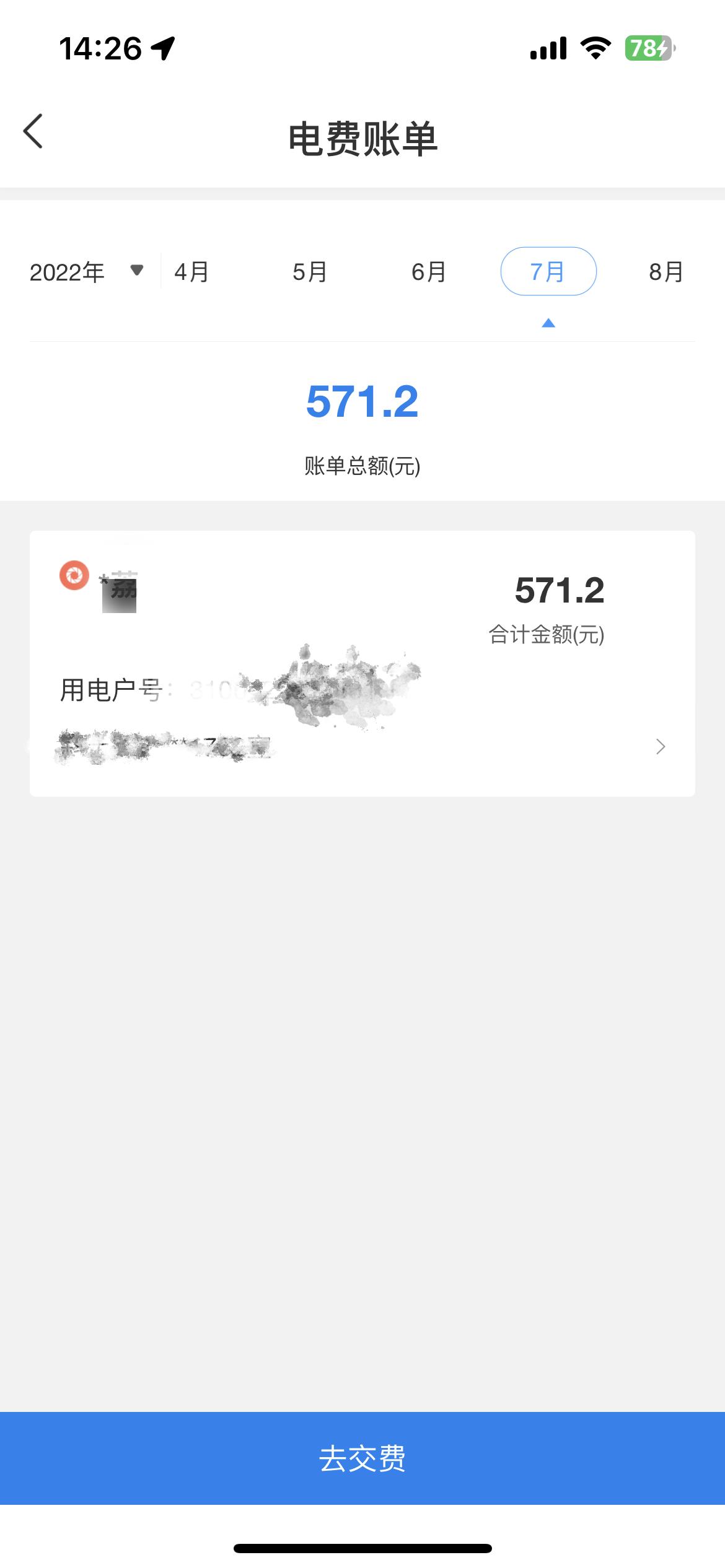
Task: Open the 2022年 year dropdown
Action: [87, 272]
